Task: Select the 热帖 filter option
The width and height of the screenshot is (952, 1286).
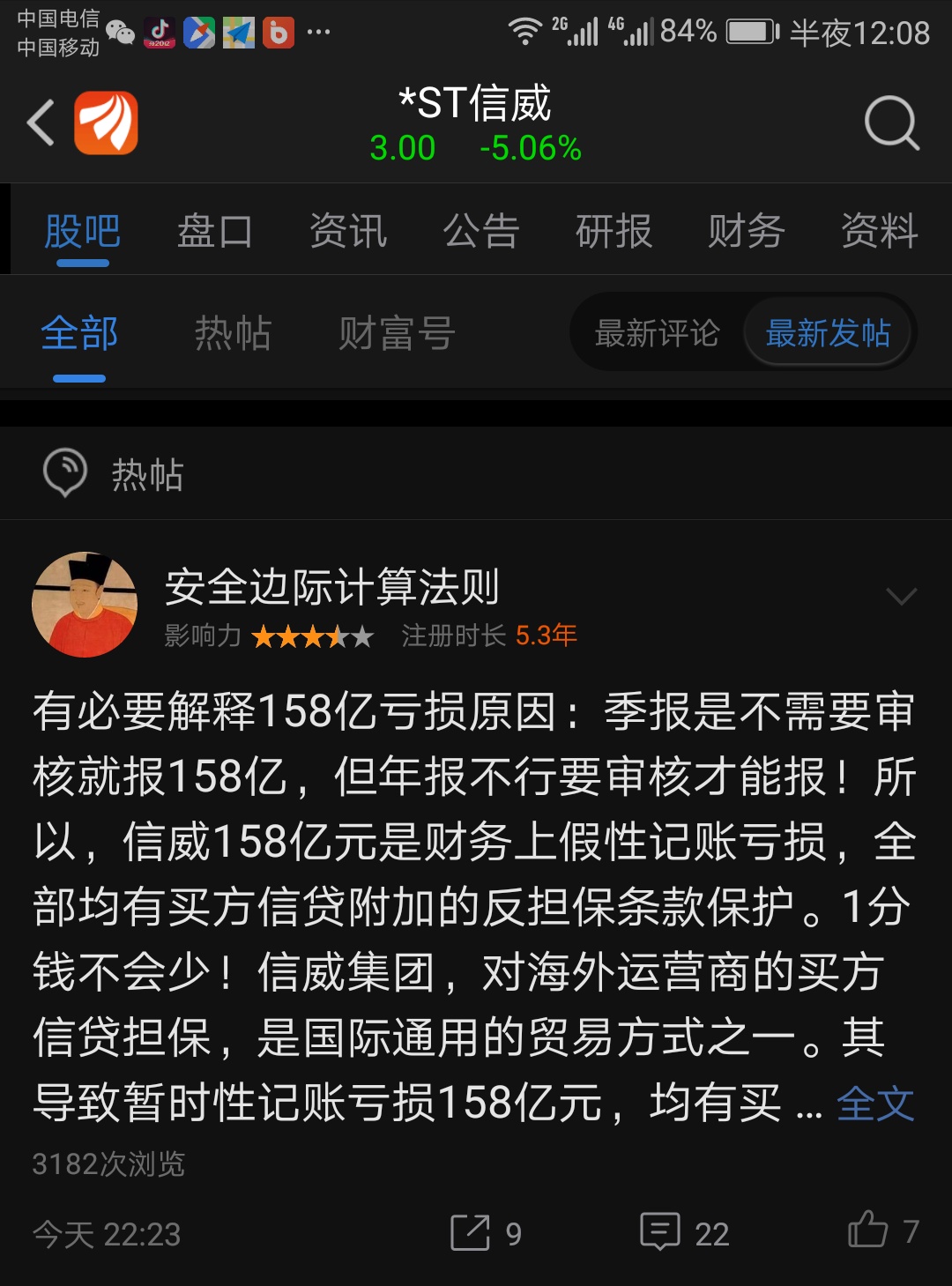Action: pos(234,333)
